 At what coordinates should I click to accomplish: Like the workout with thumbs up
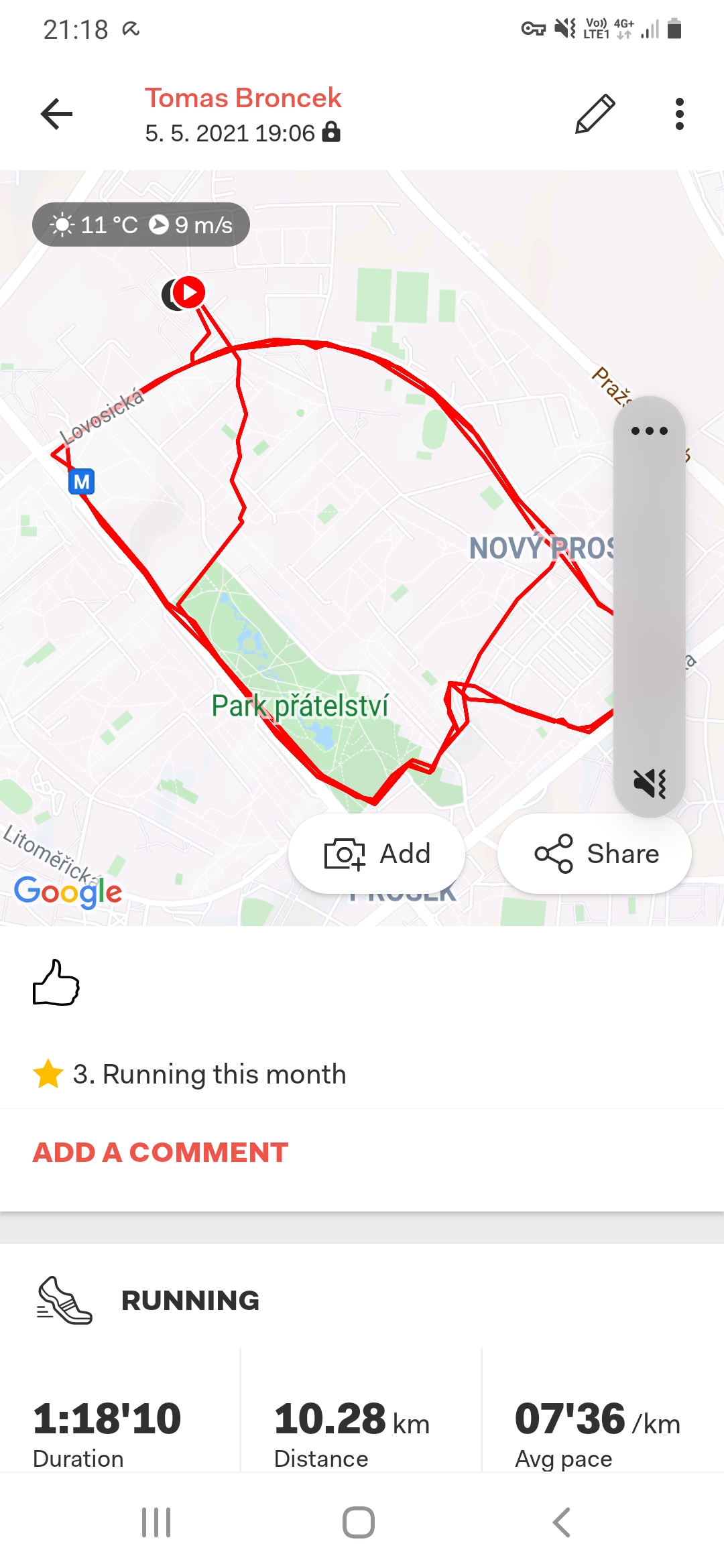56,983
